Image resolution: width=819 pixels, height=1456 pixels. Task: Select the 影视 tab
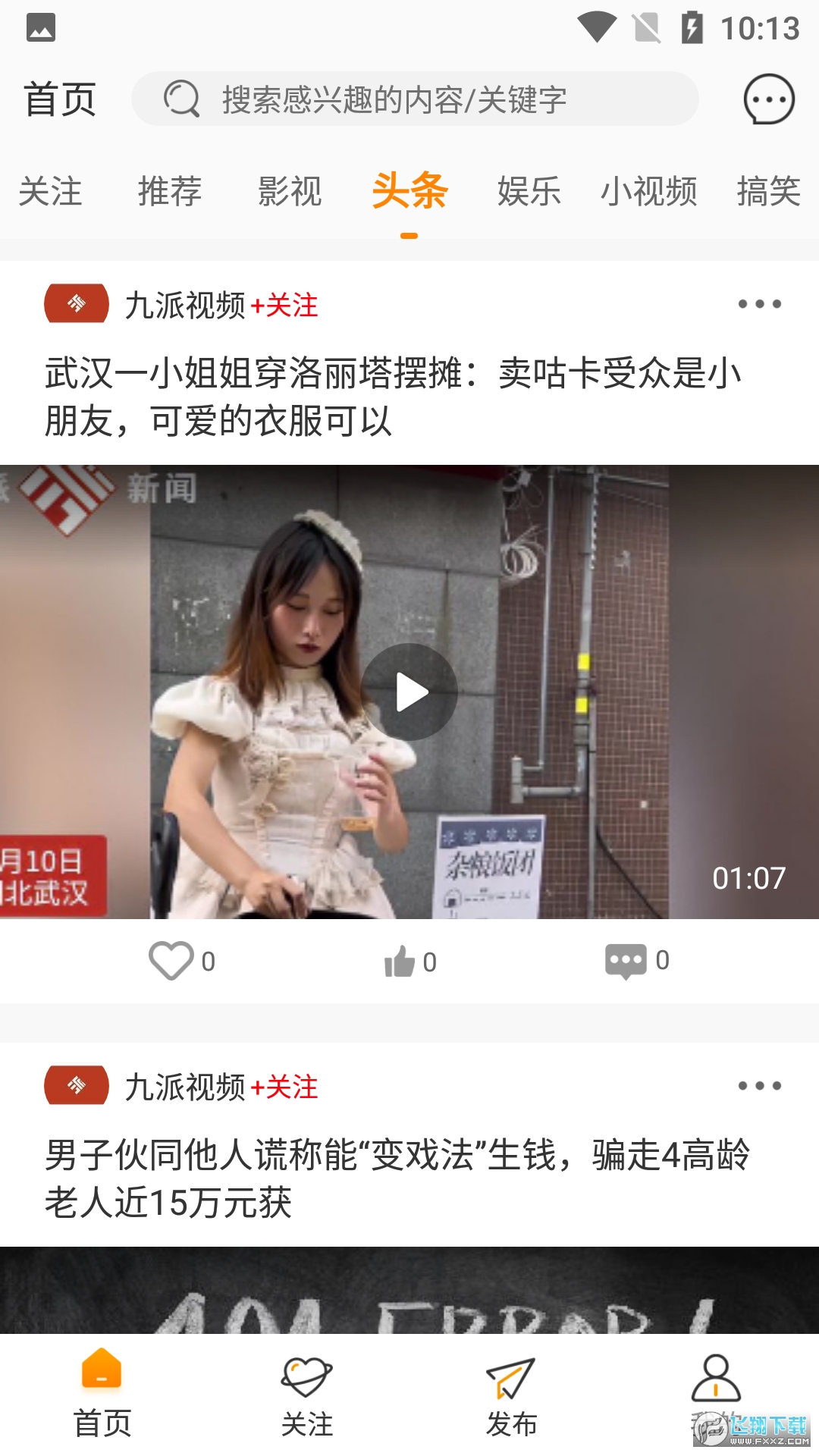pyautogui.click(x=290, y=191)
